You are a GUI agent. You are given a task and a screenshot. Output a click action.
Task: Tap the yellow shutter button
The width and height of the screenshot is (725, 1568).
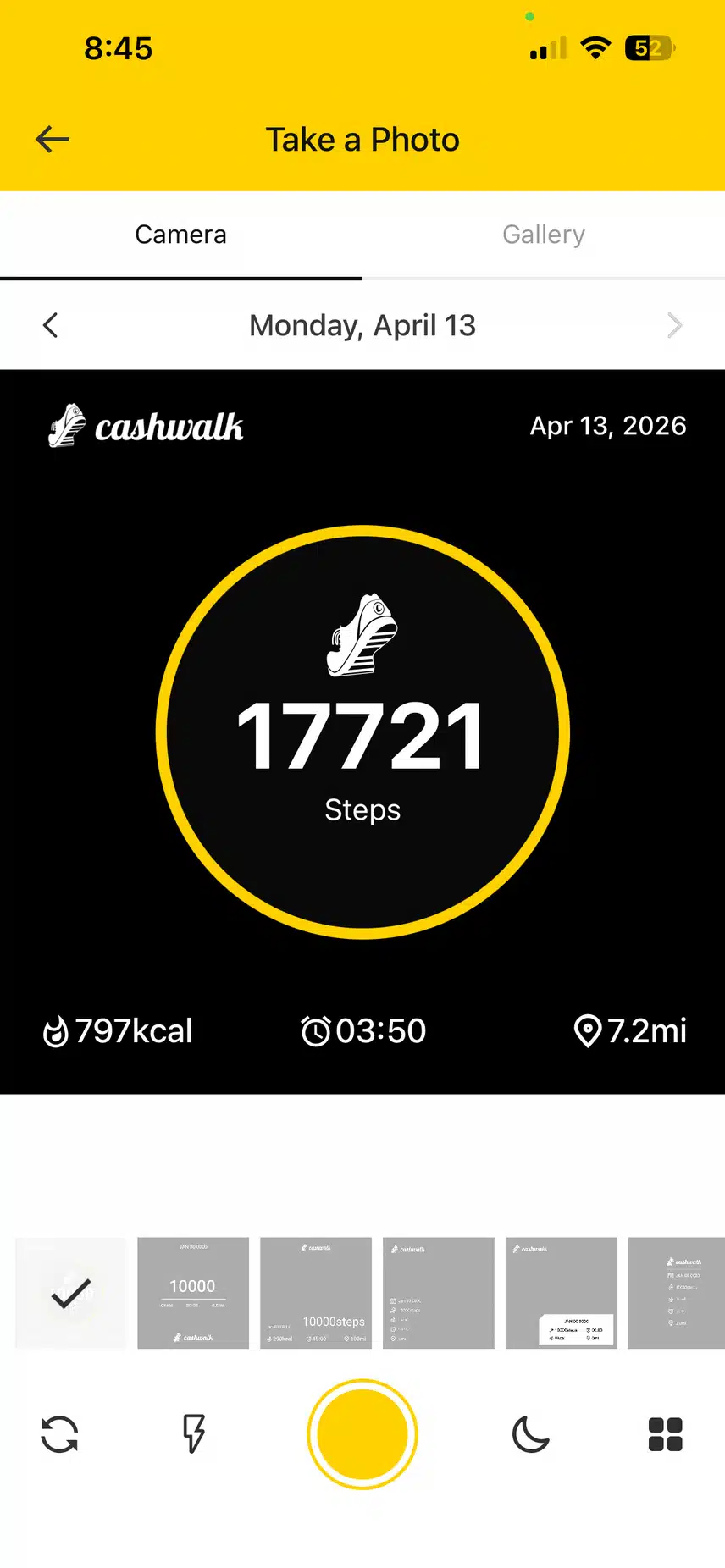pos(362,1434)
